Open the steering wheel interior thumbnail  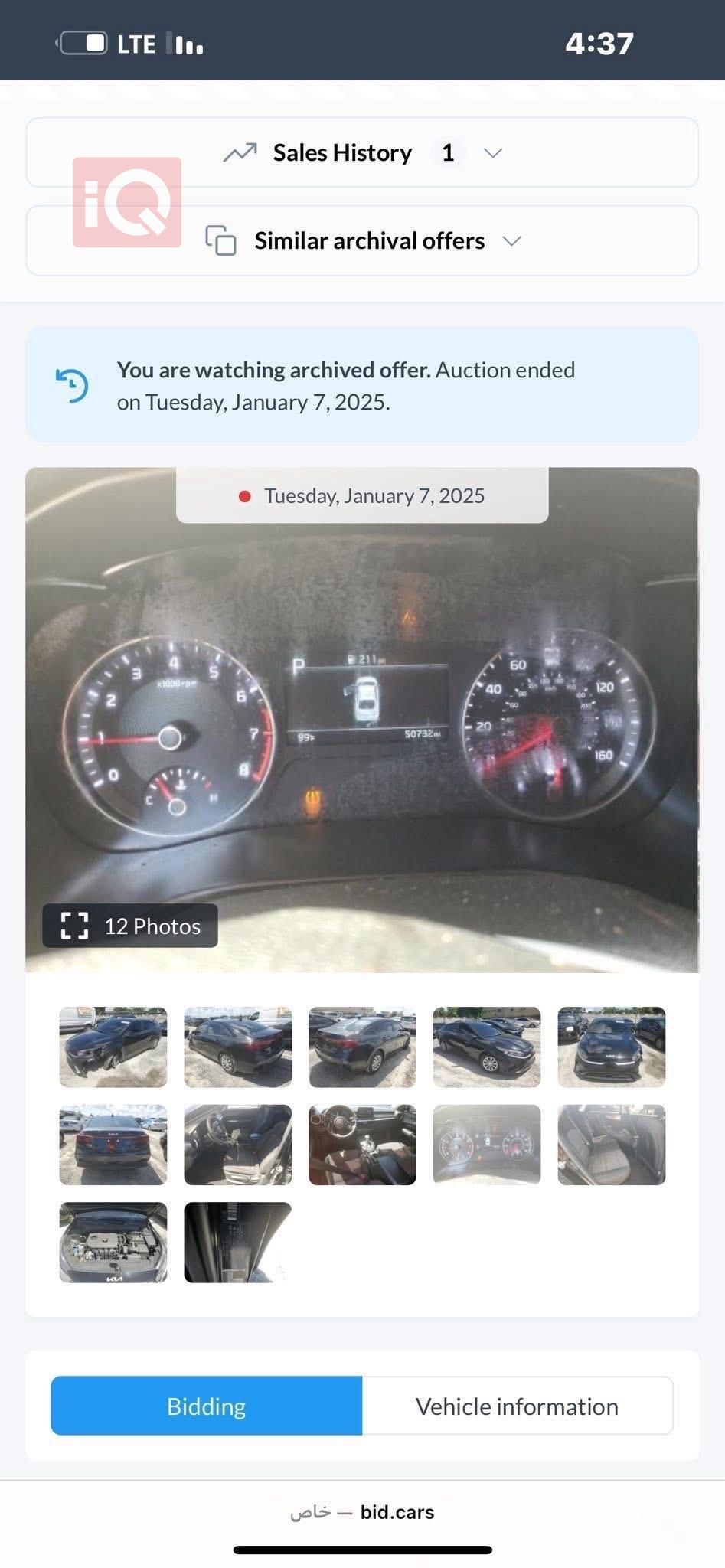(362, 1145)
